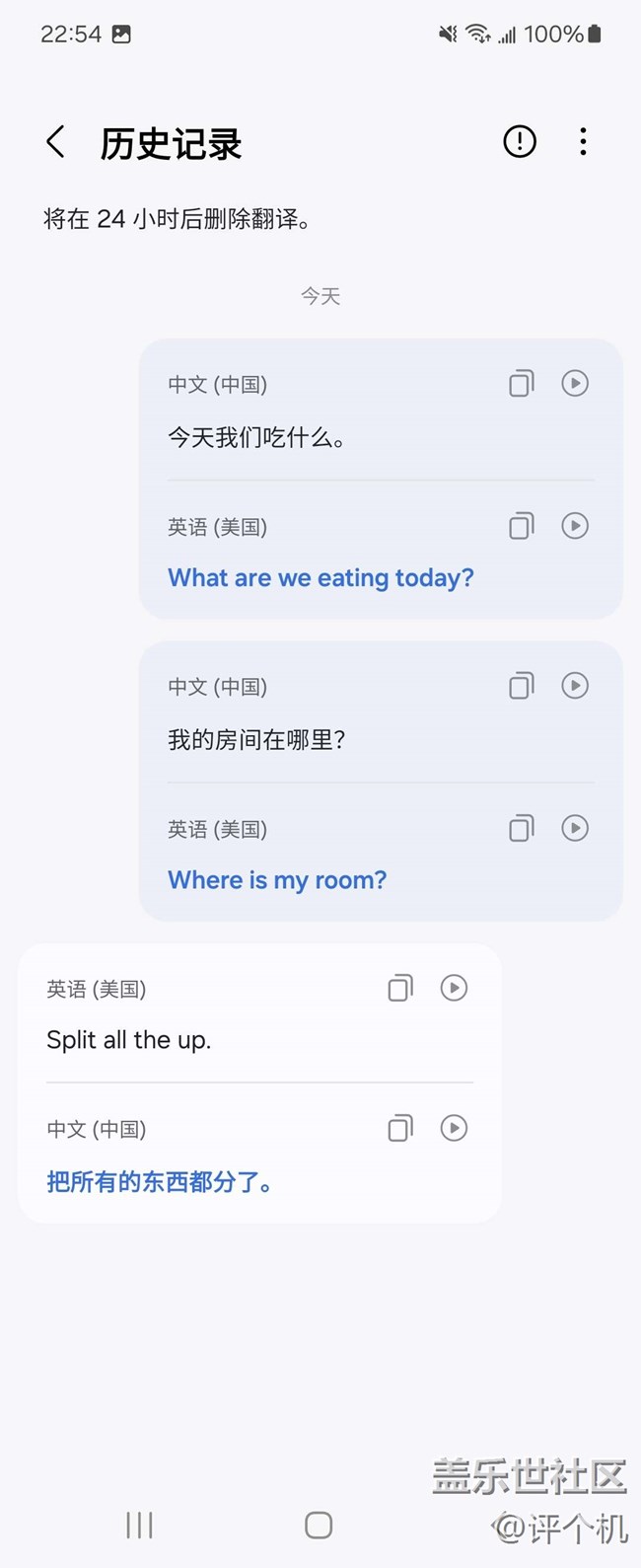Viewport: 641px width, 1568px height.
Task: Open recent apps from navigation bar
Action: [139, 1526]
